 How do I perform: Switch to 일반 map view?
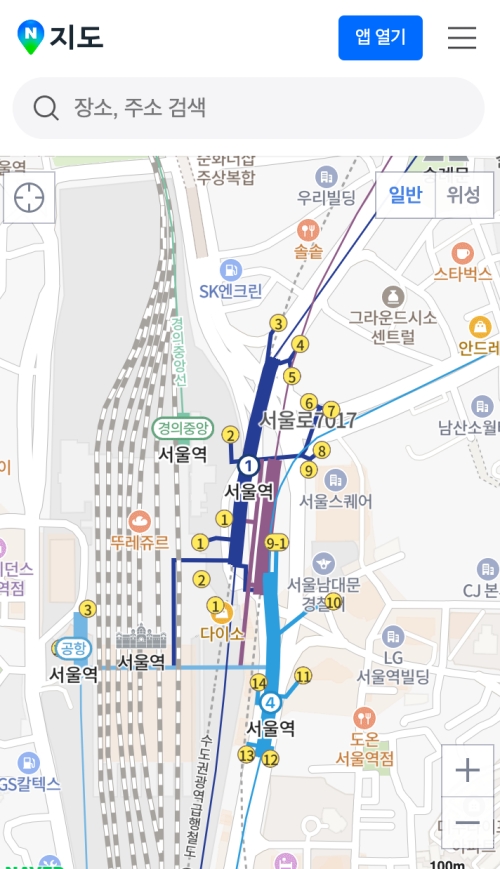pos(406,195)
